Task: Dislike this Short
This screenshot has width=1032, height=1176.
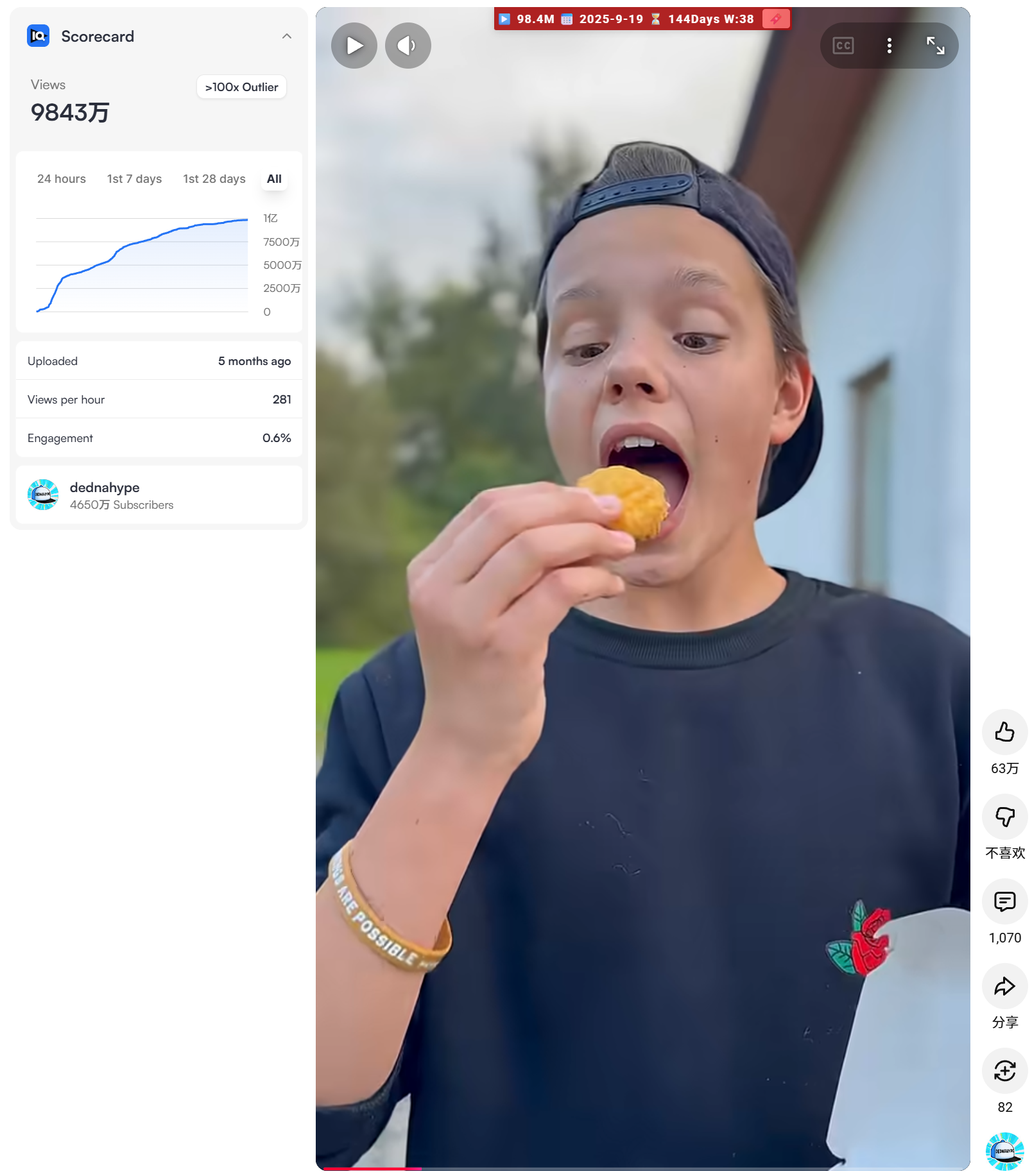Action: [x=1004, y=817]
